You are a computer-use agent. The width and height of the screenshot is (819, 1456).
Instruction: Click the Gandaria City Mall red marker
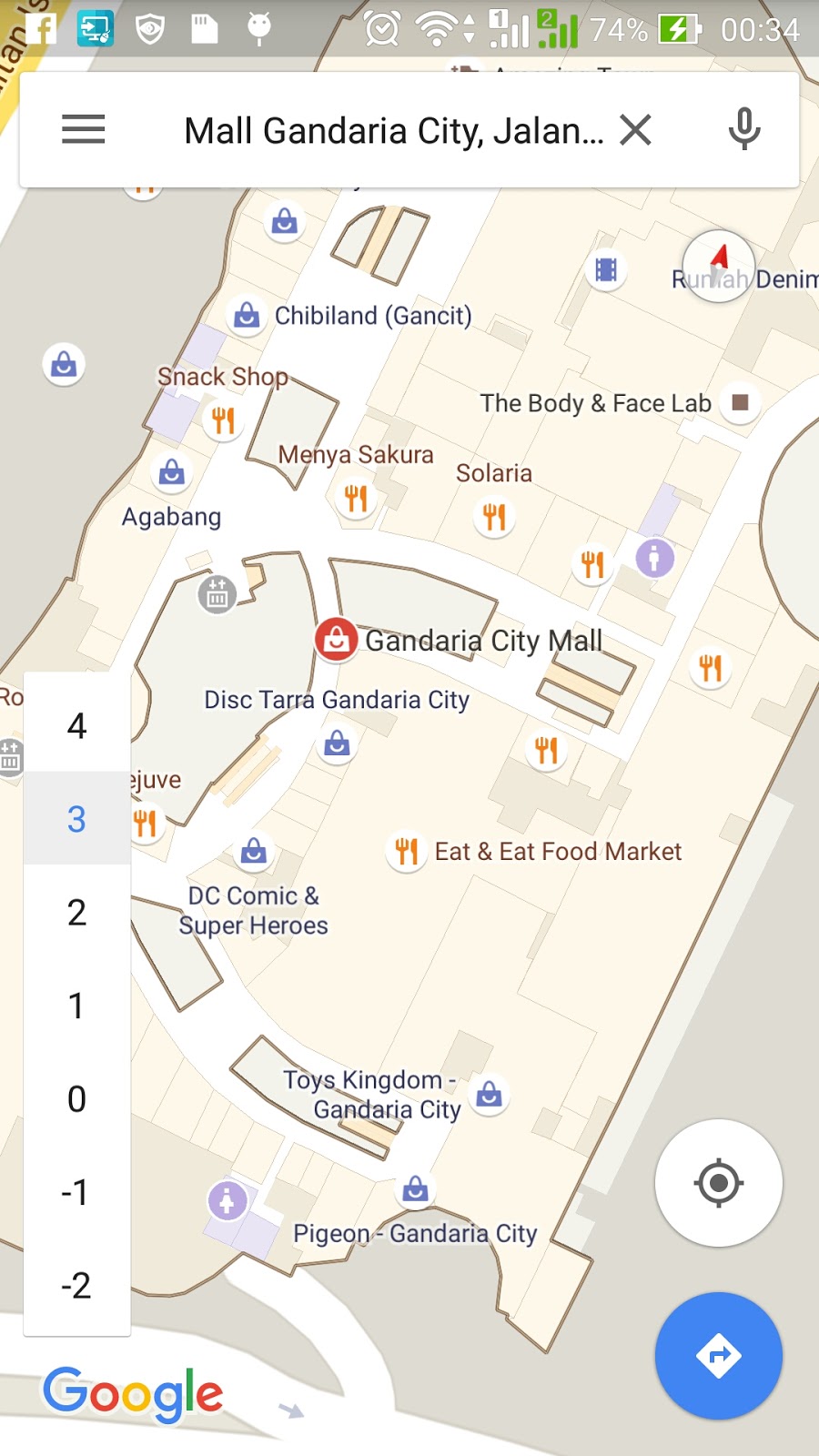point(336,640)
